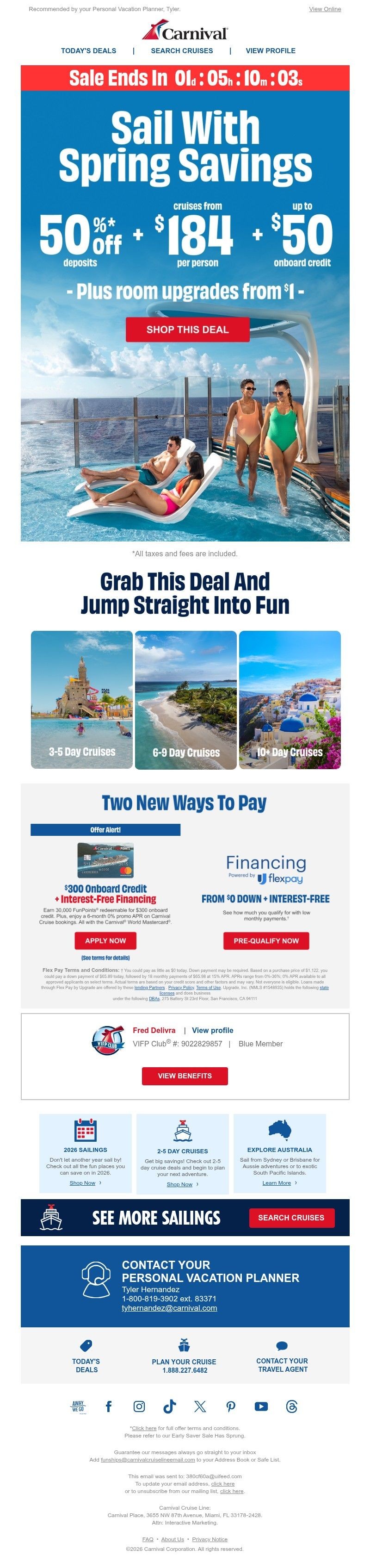Viewport: 370px width, 1568px height.
Task: Email tyhernandez@carnival.com
Action: point(169,1307)
